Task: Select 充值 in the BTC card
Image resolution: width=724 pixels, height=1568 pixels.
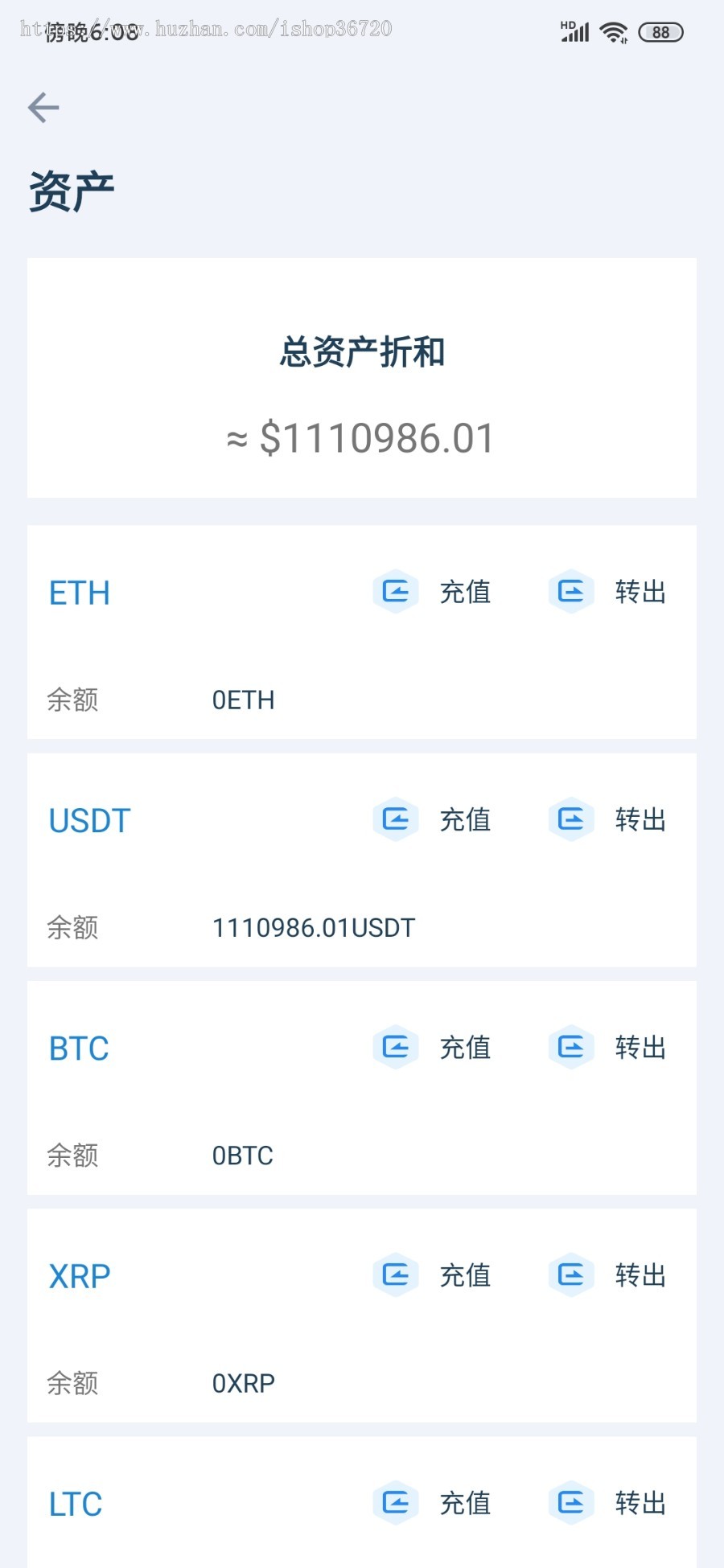Action: point(433,1047)
